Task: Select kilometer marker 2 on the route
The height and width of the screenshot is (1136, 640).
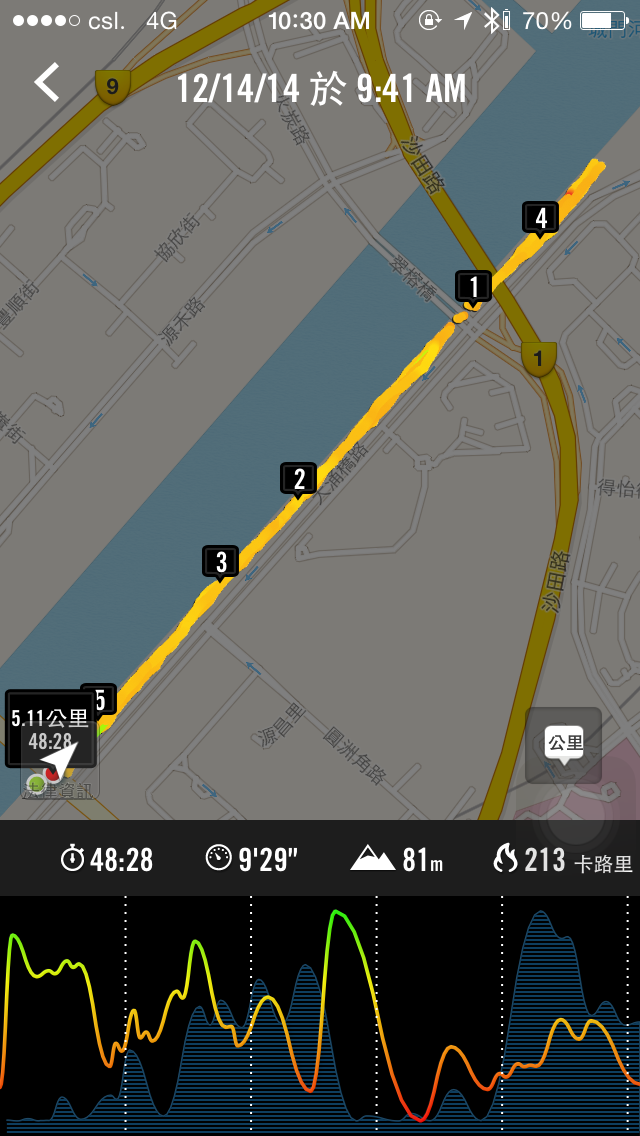Action: [298, 479]
